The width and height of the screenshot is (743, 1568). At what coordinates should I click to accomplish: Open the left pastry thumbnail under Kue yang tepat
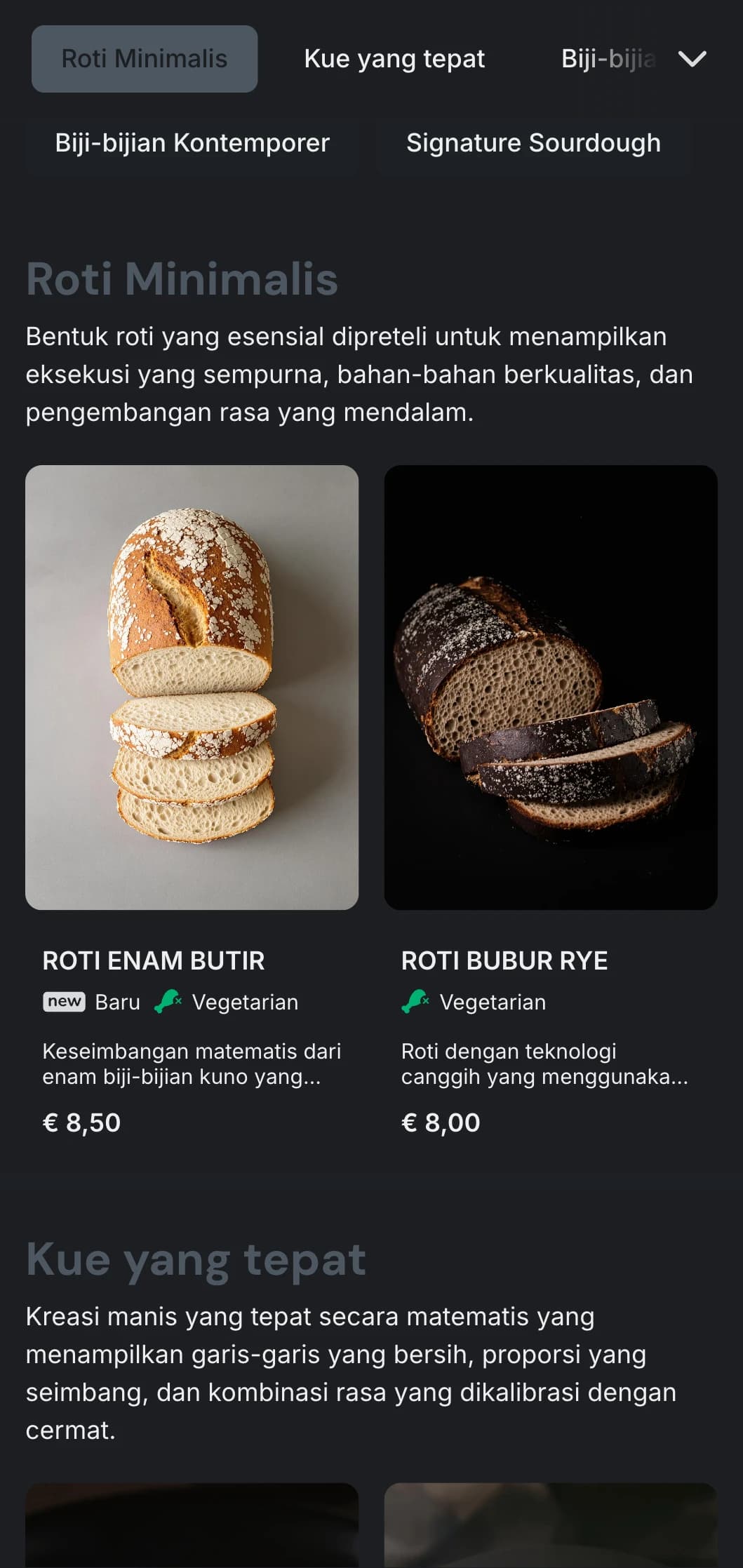click(192, 1529)
